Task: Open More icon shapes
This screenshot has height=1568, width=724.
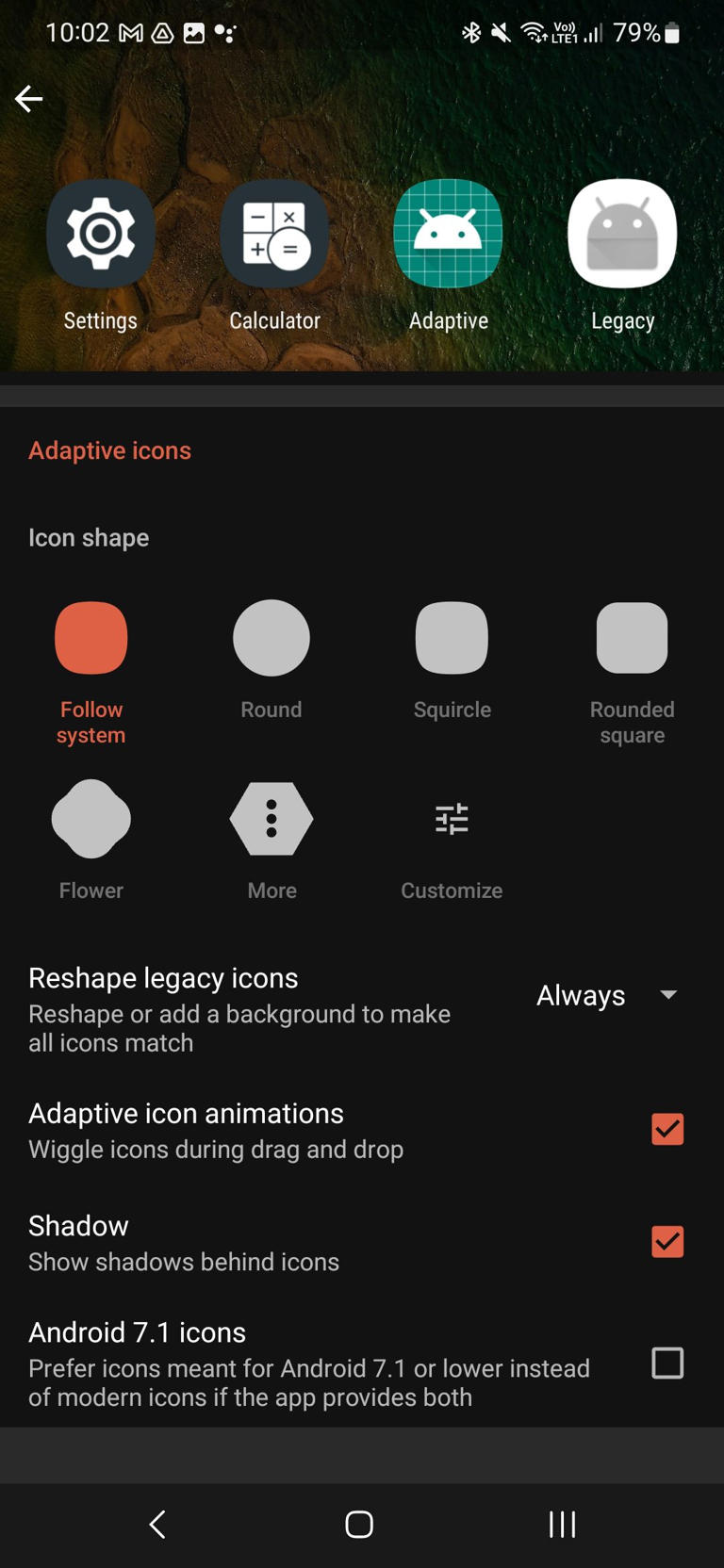Action: [271, 819]
